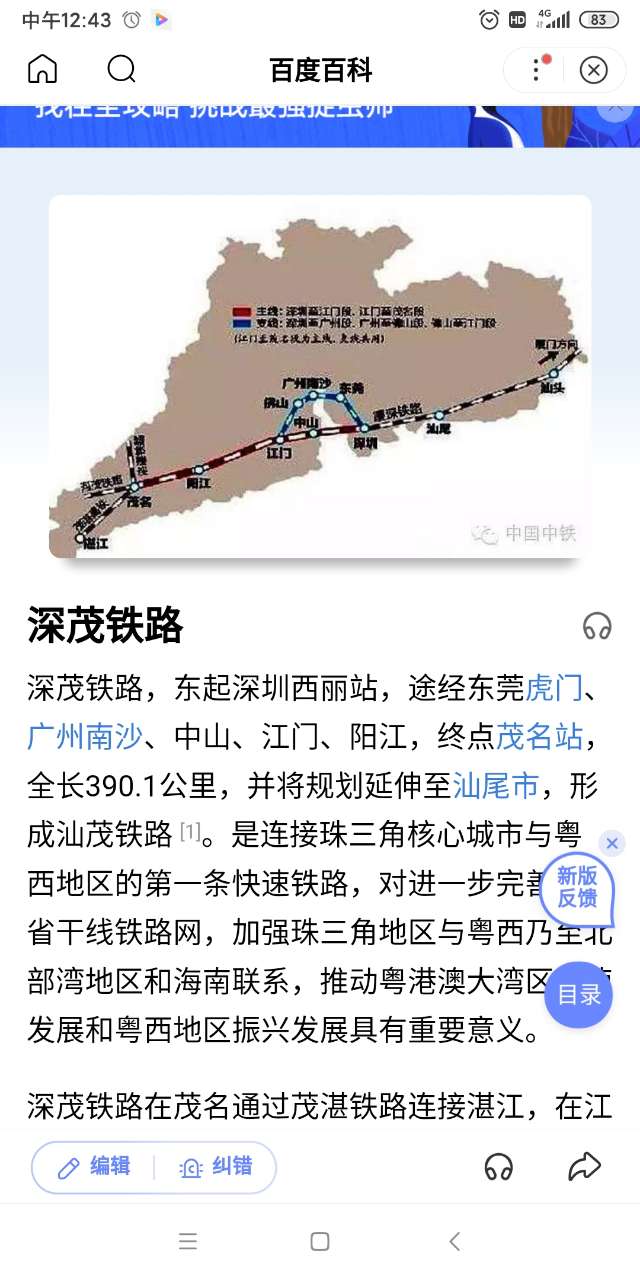
Task: Open the 虎门 link
Action: click(554, 688)
